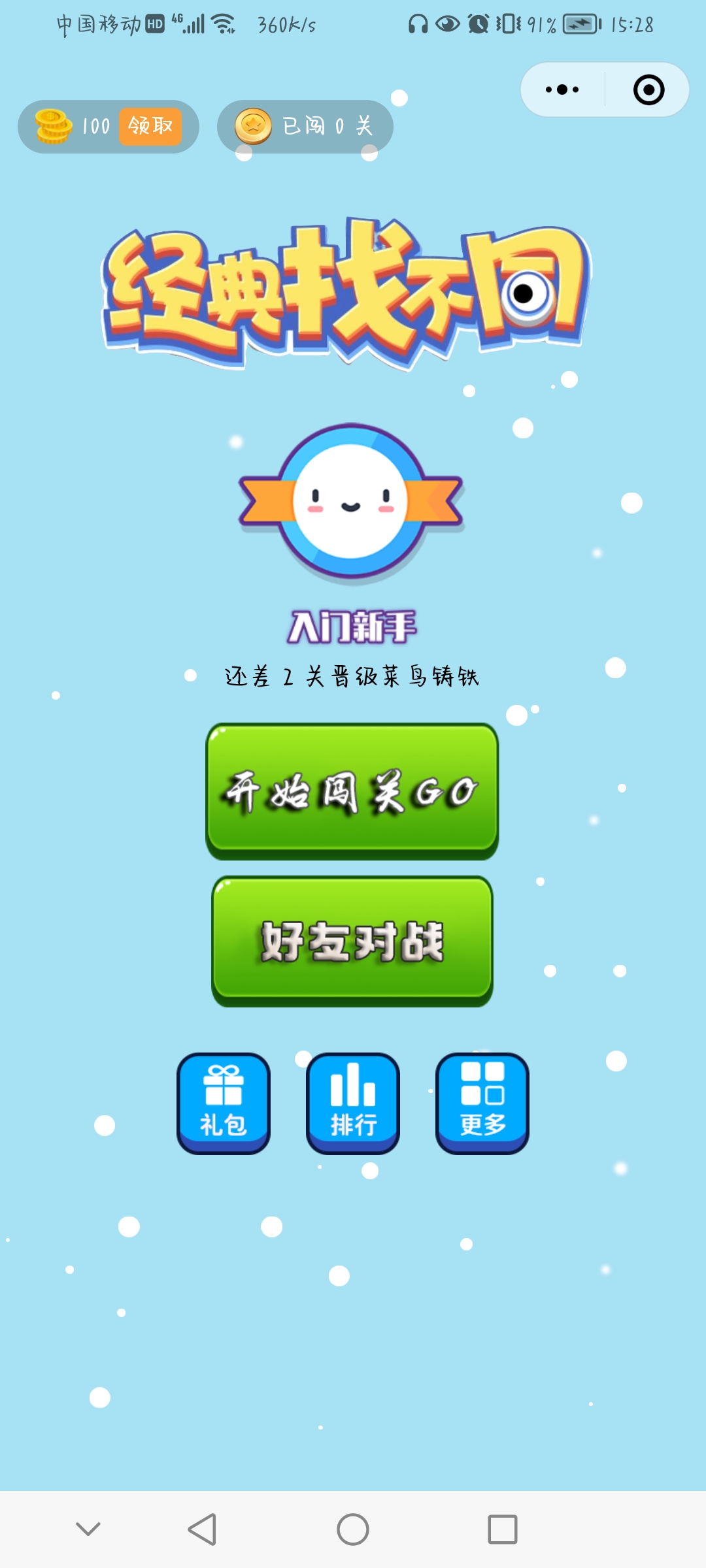This screenshot has width=706, height=1568.
Task: Start the game with 开始闯关GO
Action: pyautogui.click(x=352, y=790)
